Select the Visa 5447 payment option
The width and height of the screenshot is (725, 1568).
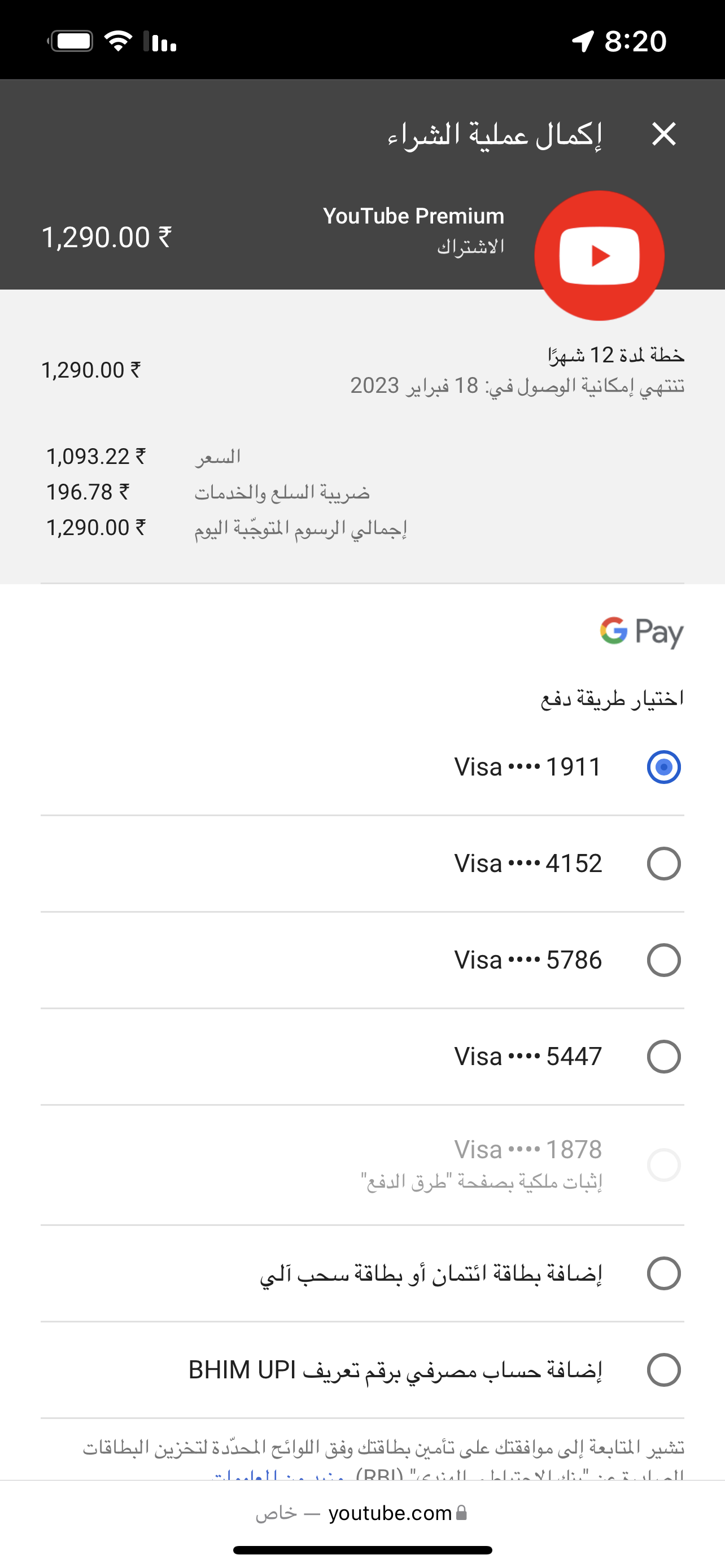[x=362, y=1056]
